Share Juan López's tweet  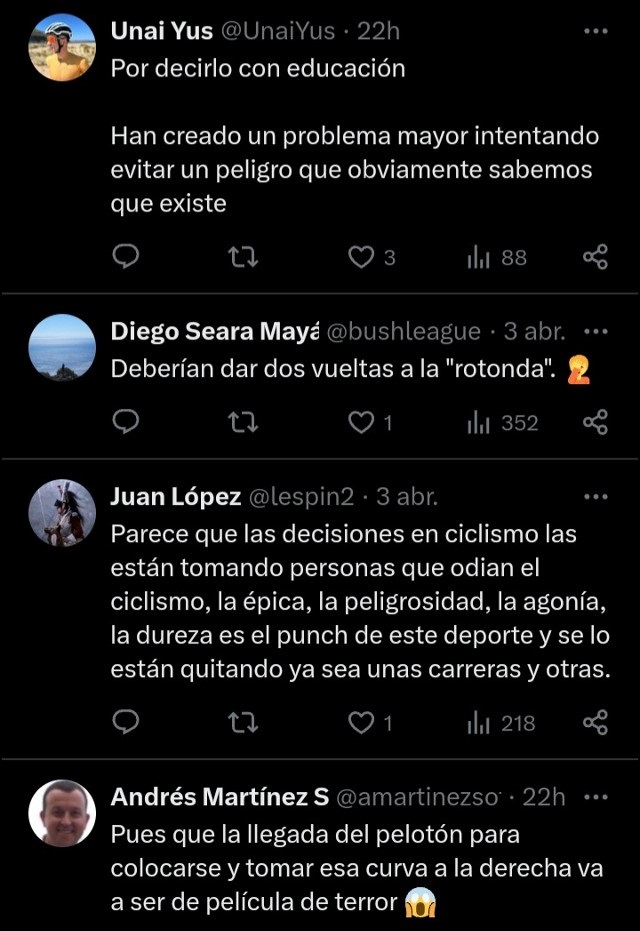pos(595,723)
